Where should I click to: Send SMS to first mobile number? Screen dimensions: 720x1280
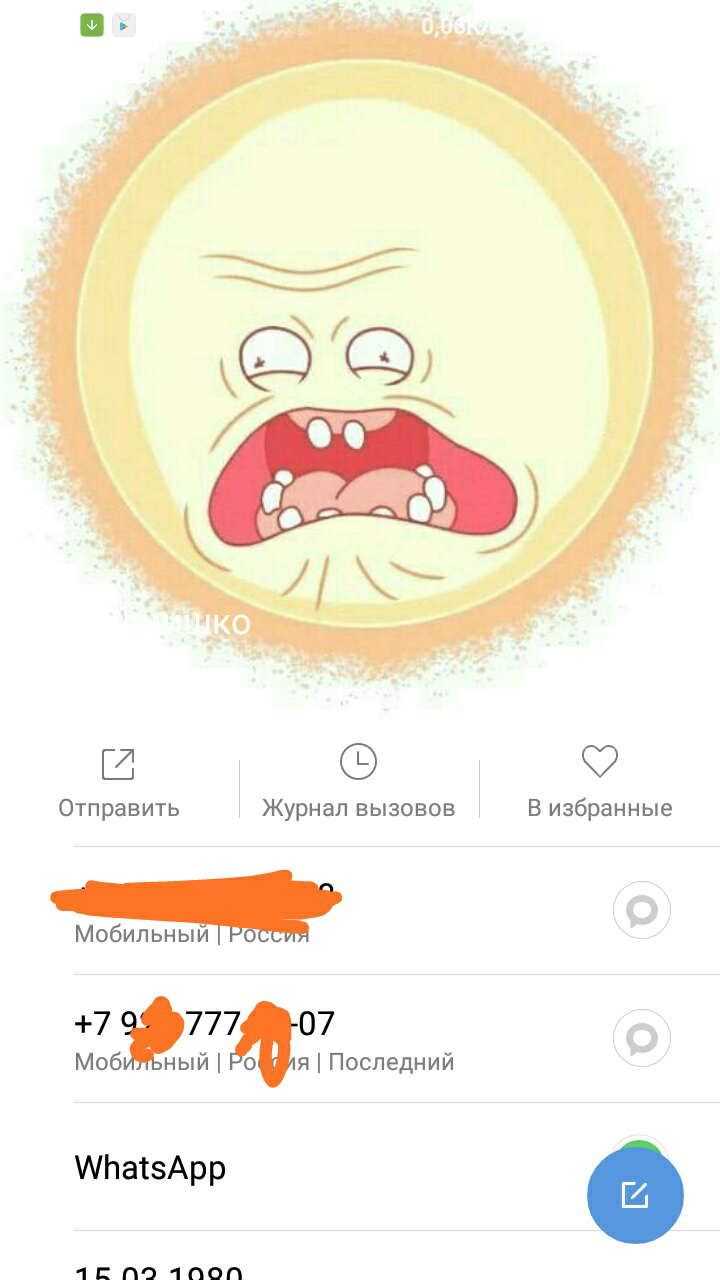(641, 910)
